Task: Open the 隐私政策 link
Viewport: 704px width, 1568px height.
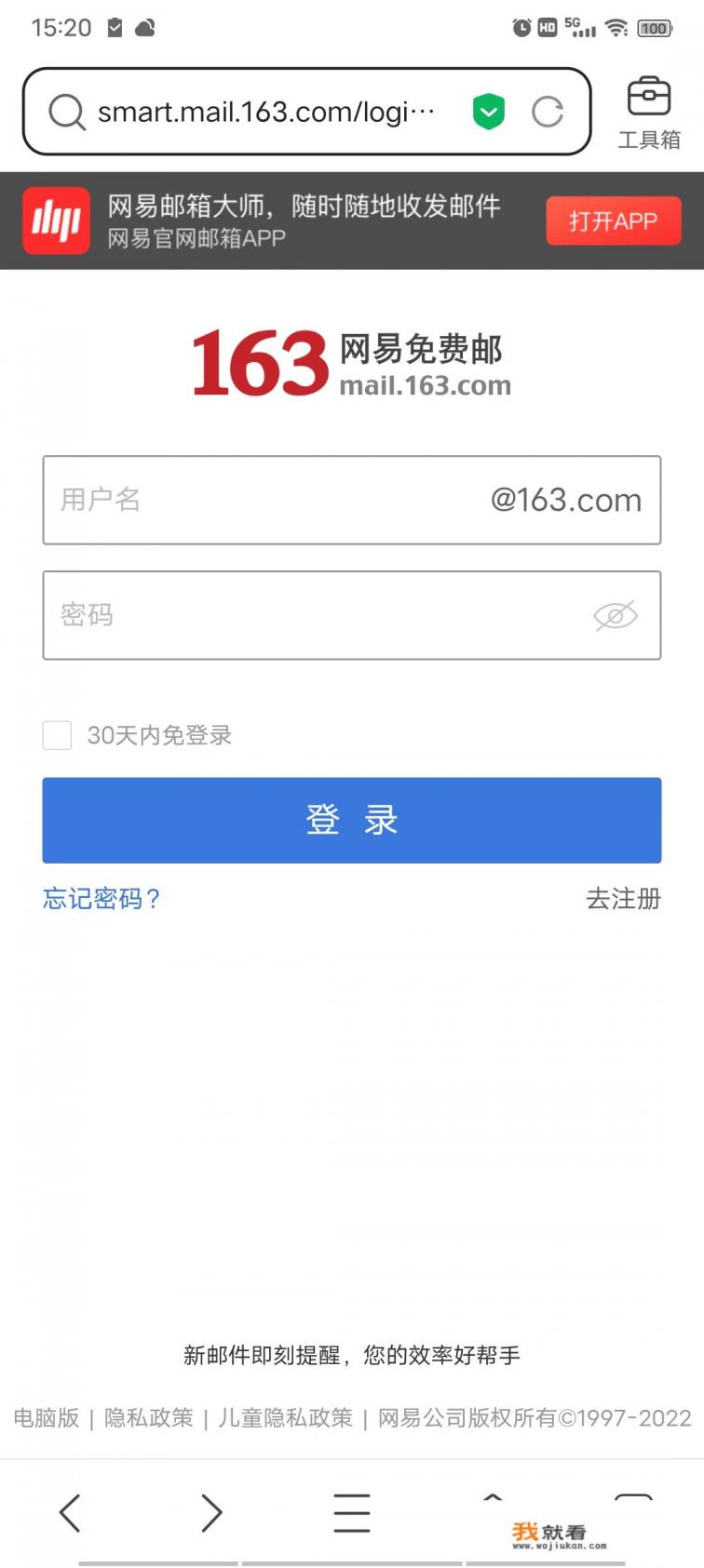Action: [149, 1417]
